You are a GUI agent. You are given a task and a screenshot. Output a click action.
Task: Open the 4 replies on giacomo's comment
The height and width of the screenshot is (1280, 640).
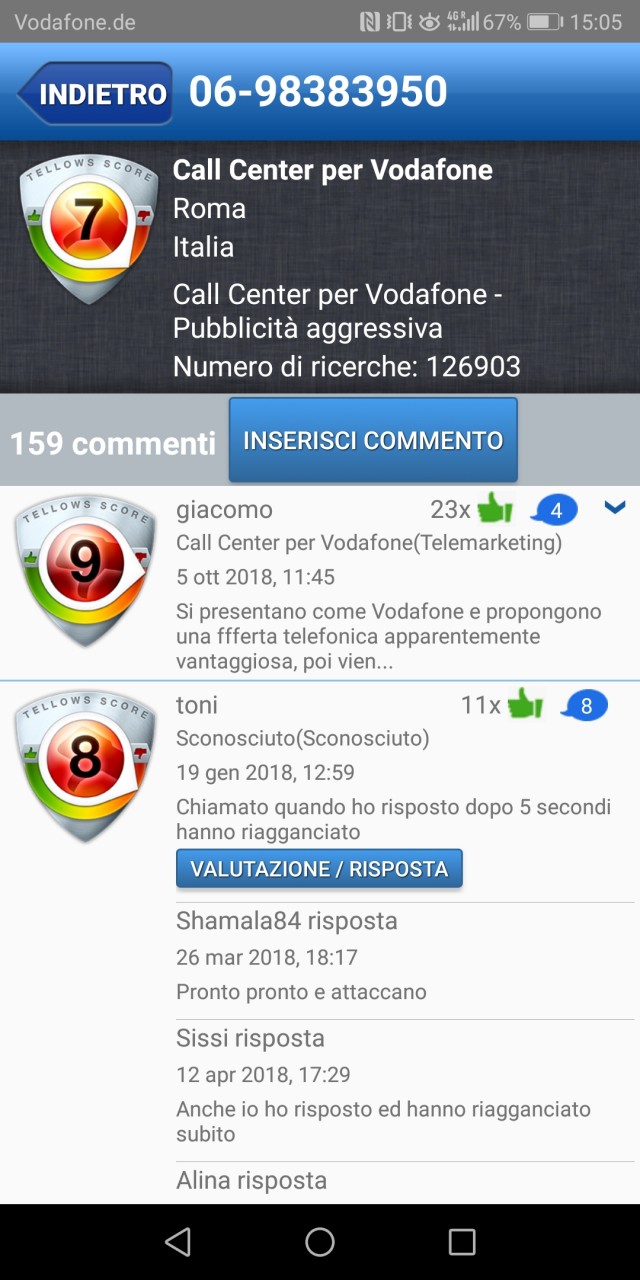pyautogui.click(x=554, y=511)
